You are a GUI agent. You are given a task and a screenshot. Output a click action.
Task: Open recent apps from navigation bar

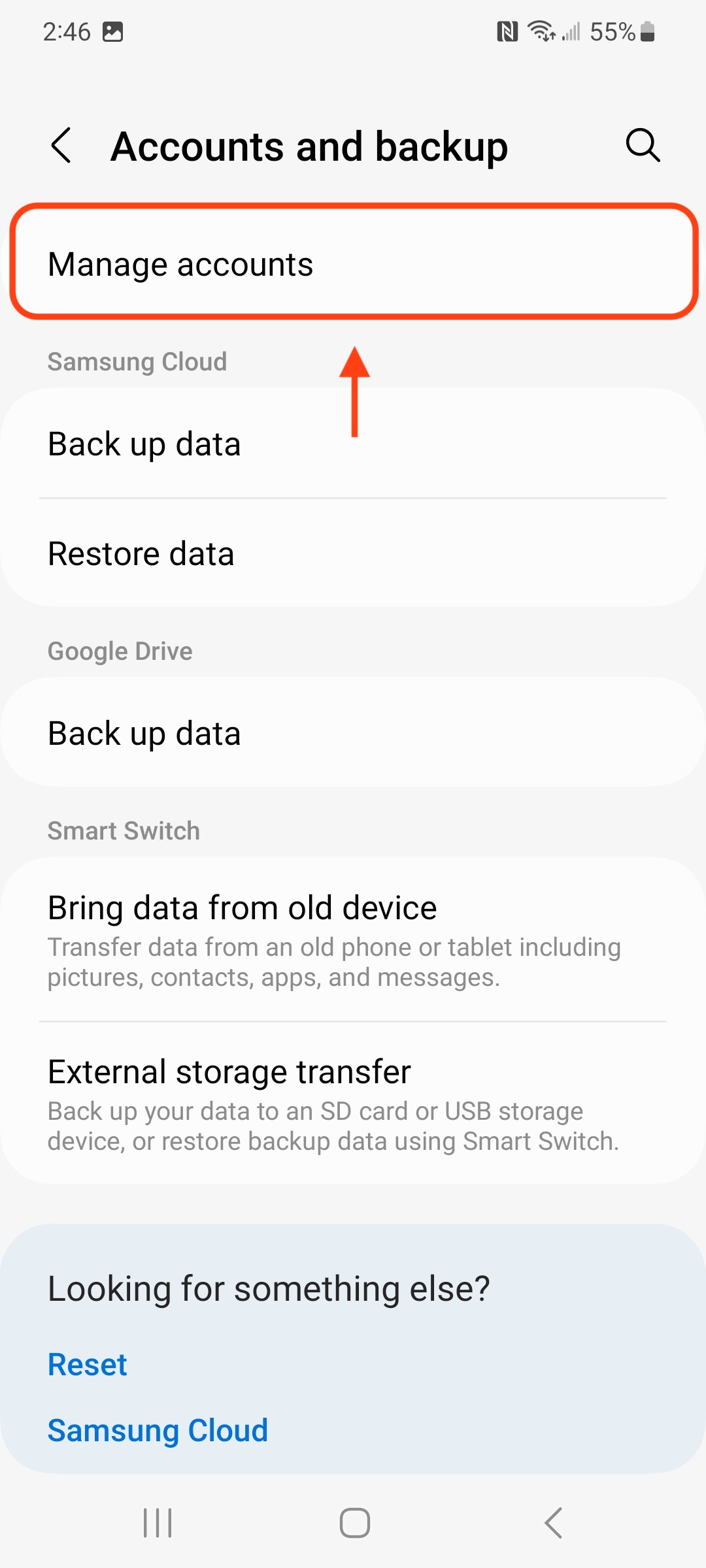(x=158, y=1523)
